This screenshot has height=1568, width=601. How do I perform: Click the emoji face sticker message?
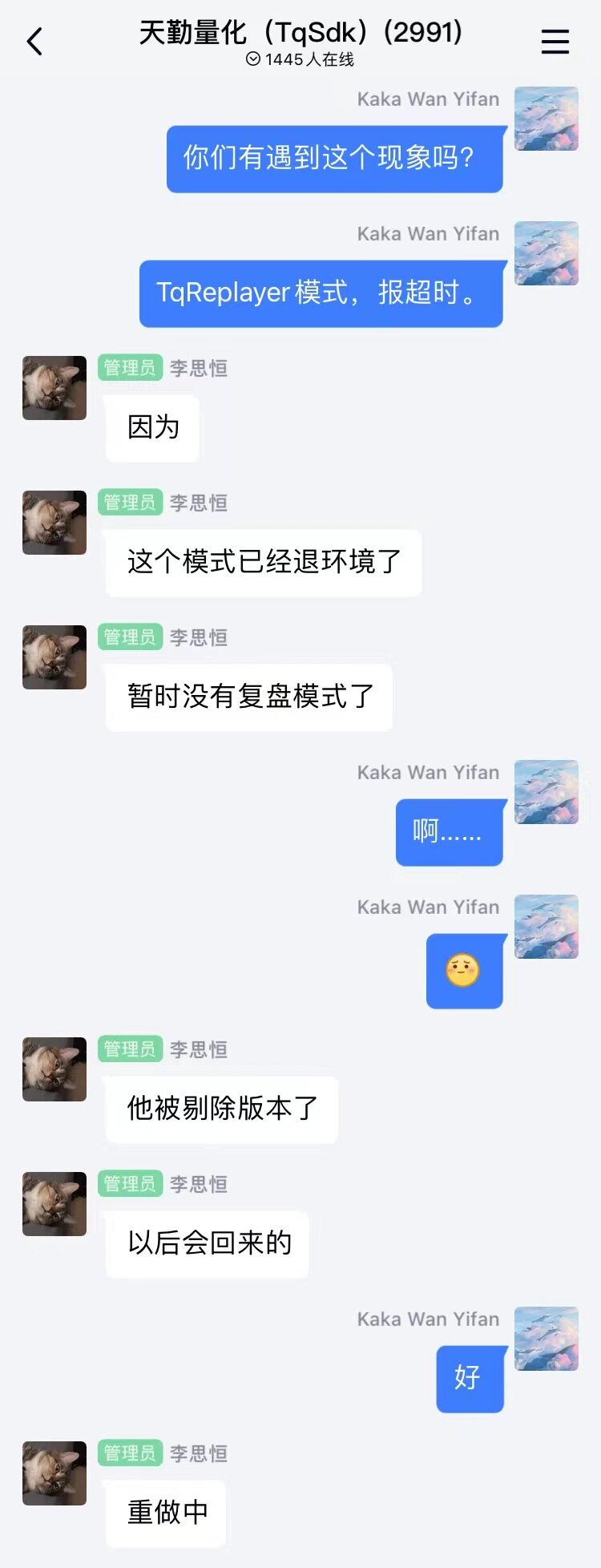click(464, 970)
